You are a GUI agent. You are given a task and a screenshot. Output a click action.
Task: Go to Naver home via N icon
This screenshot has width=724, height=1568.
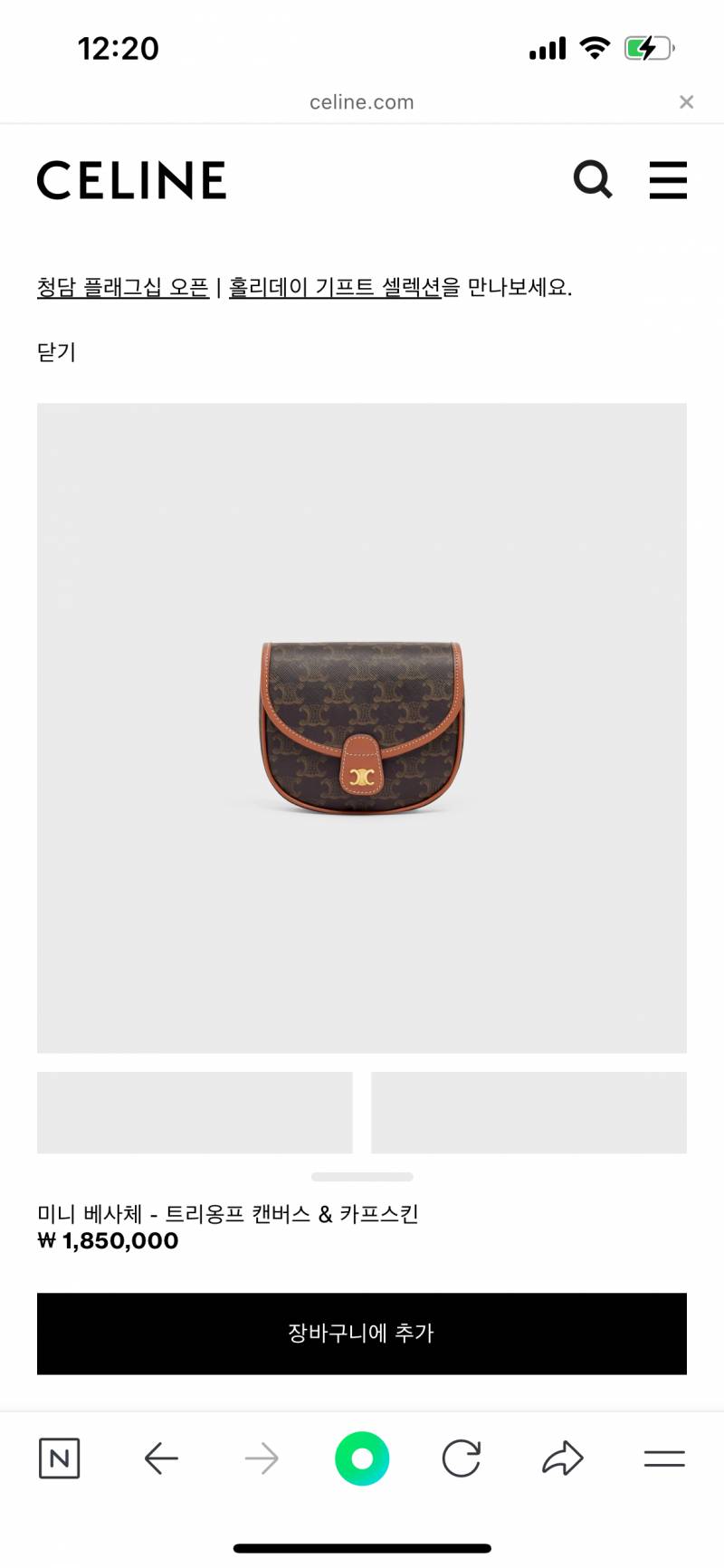(x=60, y=1458)
